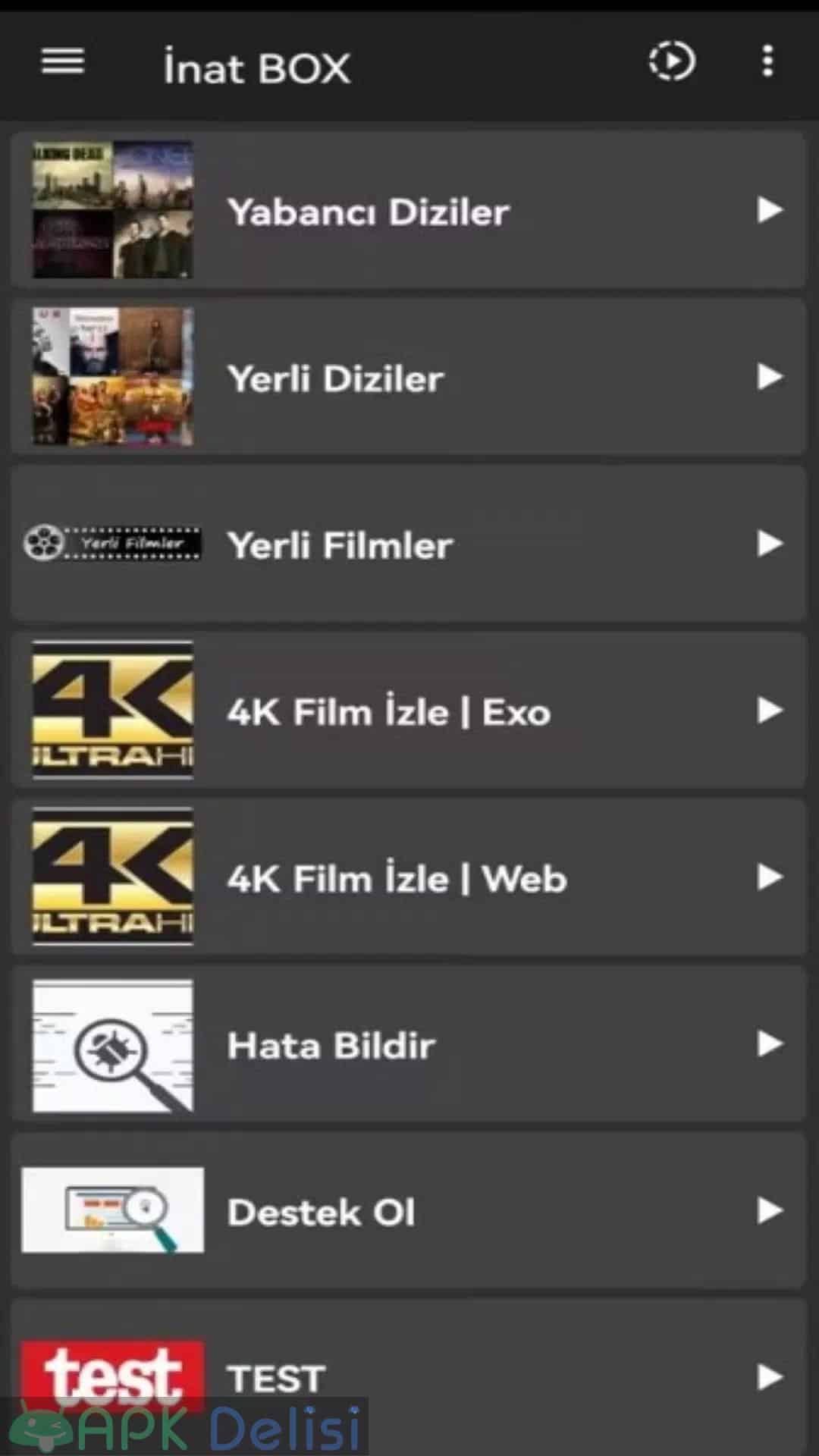Image resolution: width=819 pixels, height=1456 pixels.
Task: Open Hata Bildir to report an error
Action: pos(331,1044)
